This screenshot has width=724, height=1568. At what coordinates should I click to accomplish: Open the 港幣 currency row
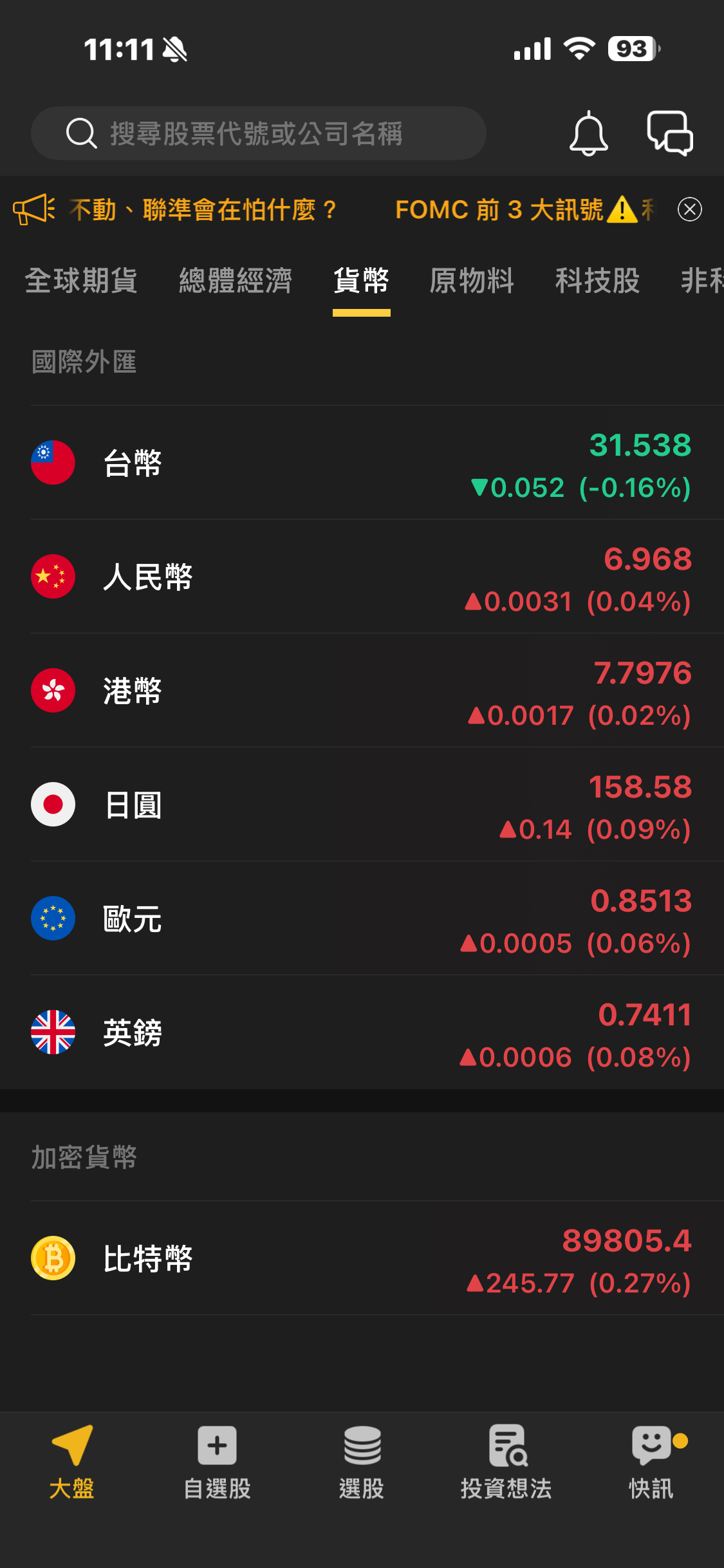tap(360, 691)
